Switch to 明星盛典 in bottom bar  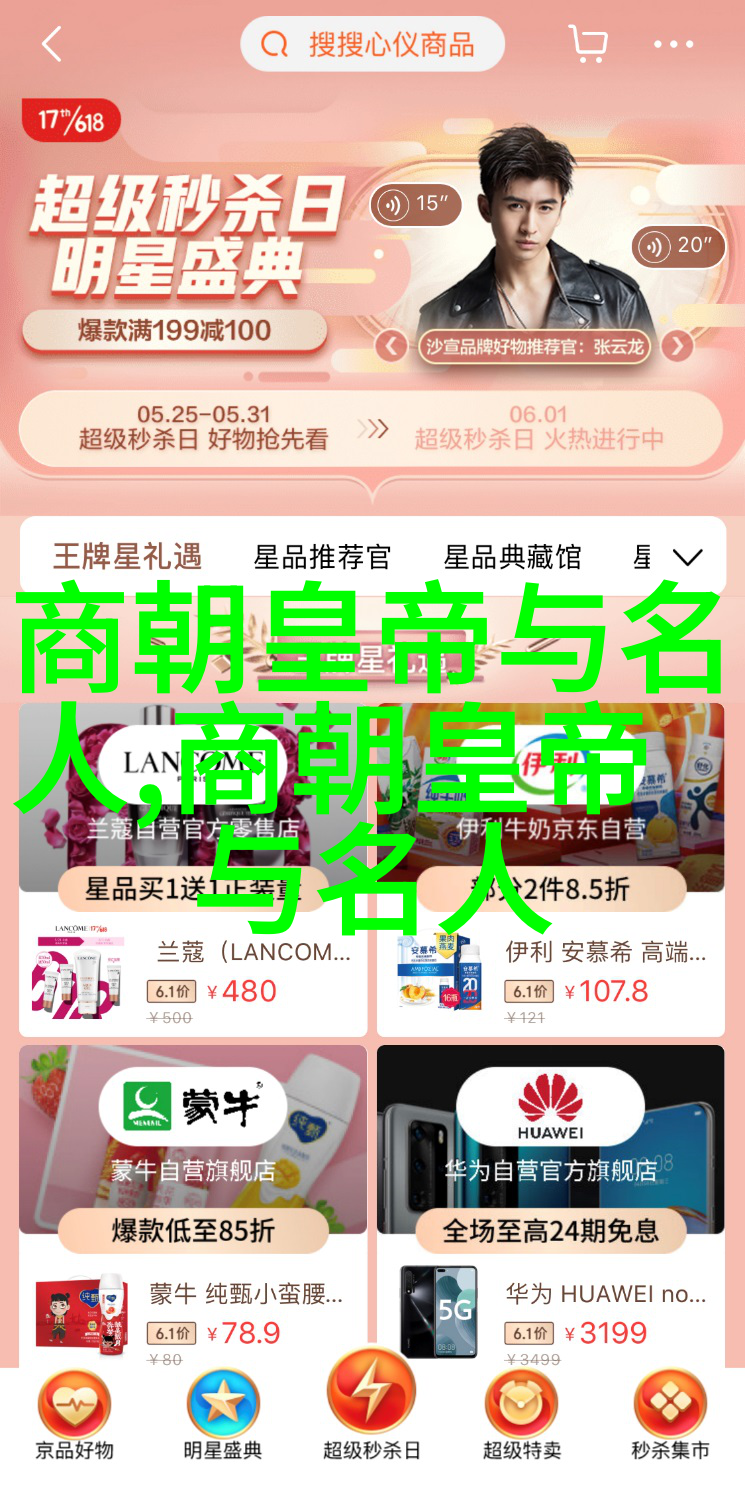[223, 1417]
